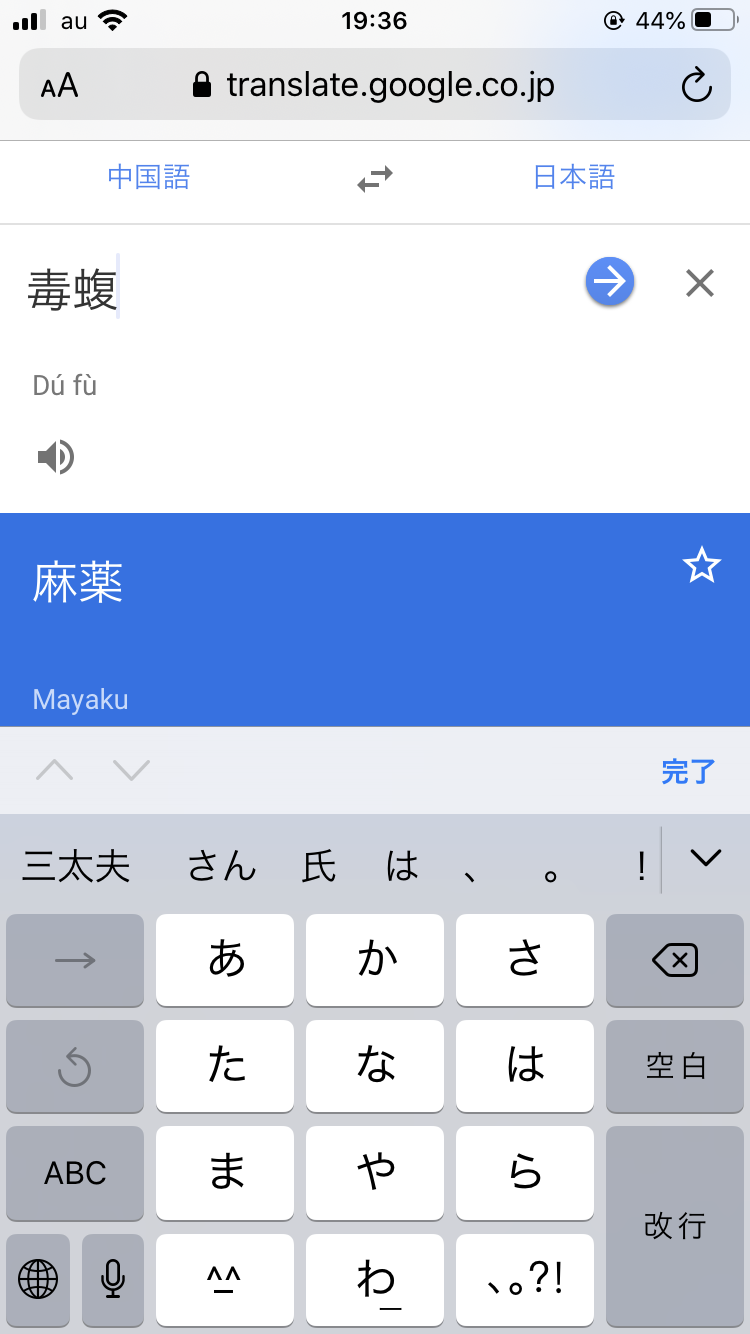Insert a space with the 空白 key
Screen dimensions: 750x1334
click(675, 1066)
